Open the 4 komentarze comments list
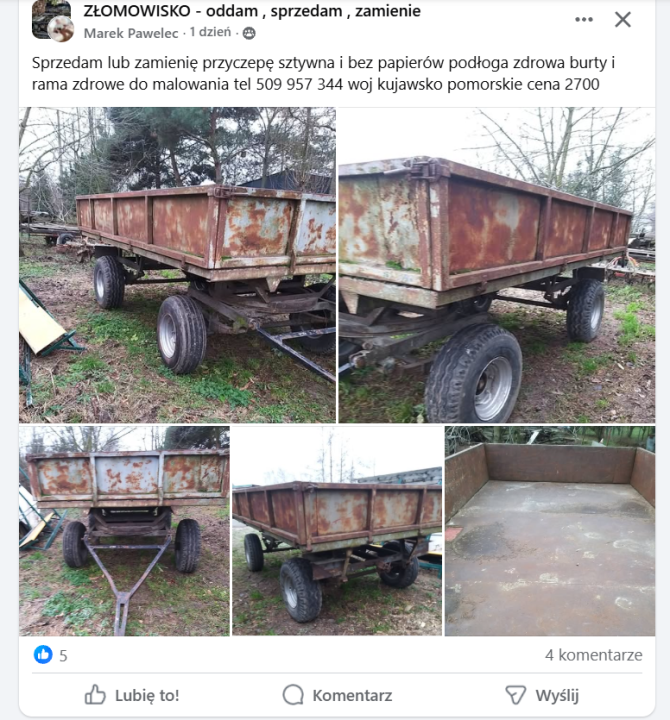The width and height of the screenshot is (670, 720). [594, 655]
